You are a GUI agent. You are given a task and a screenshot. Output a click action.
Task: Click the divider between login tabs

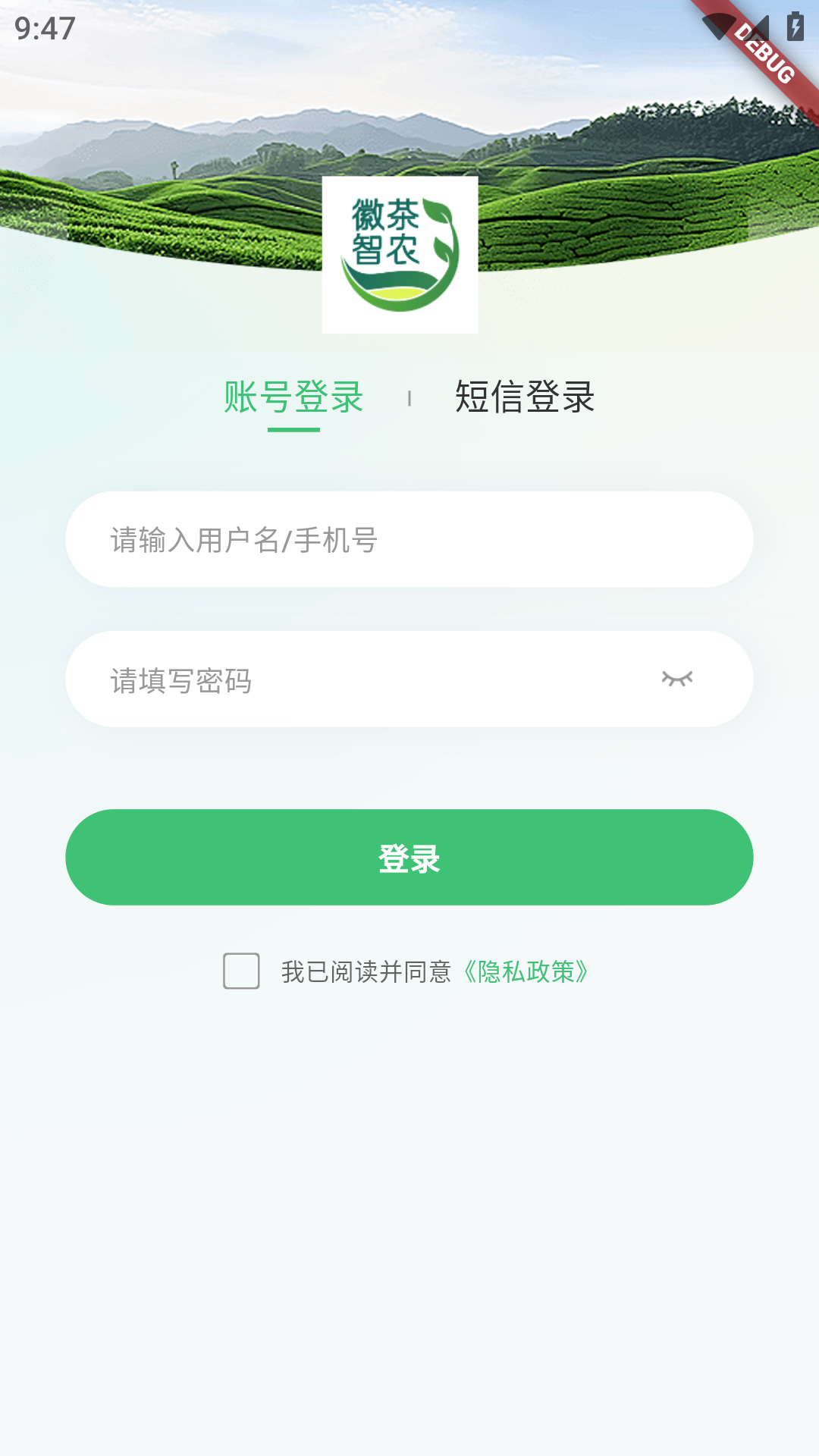click(x=409, y=397)
